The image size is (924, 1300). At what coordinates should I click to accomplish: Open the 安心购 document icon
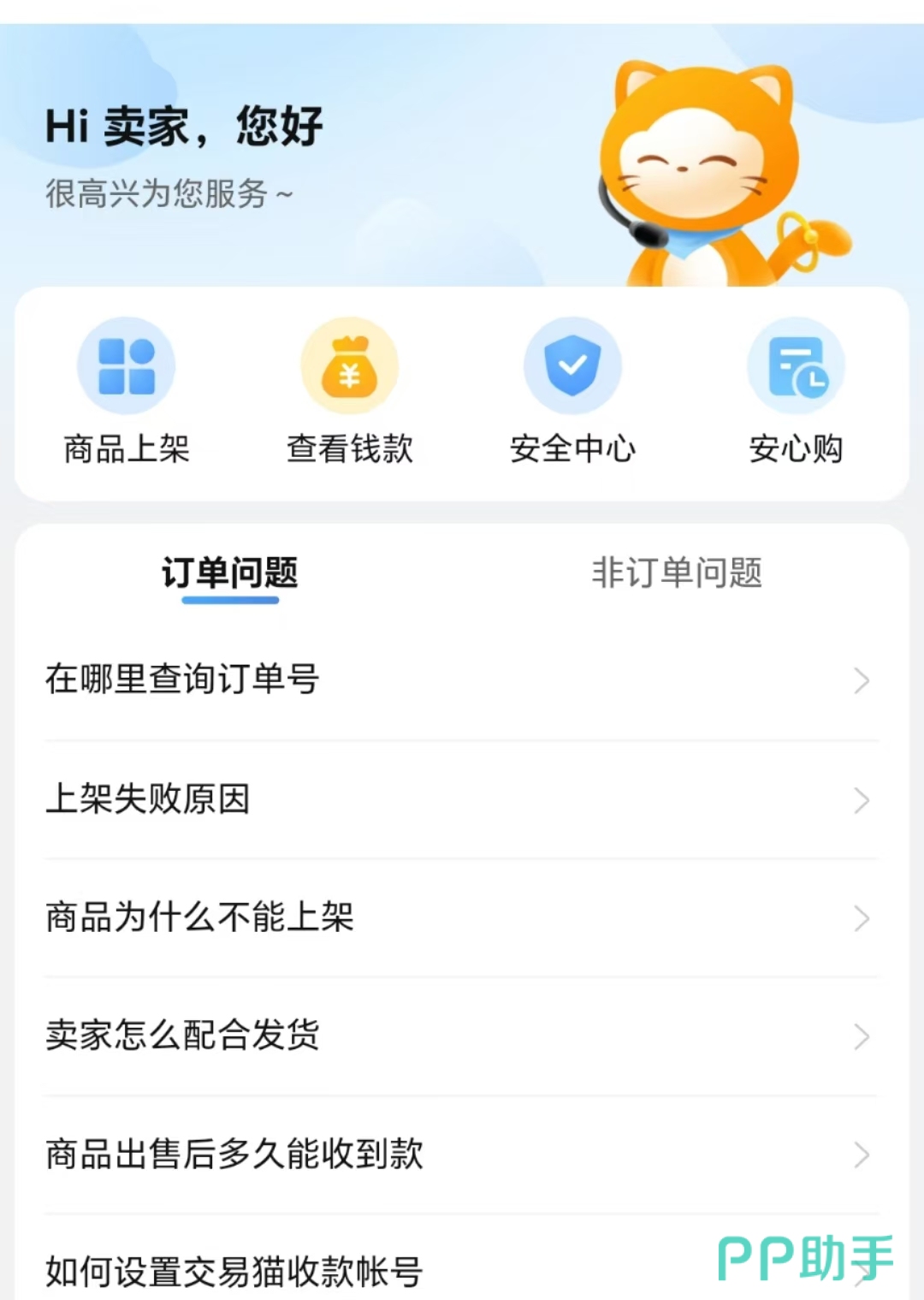(x=796, y=365)
